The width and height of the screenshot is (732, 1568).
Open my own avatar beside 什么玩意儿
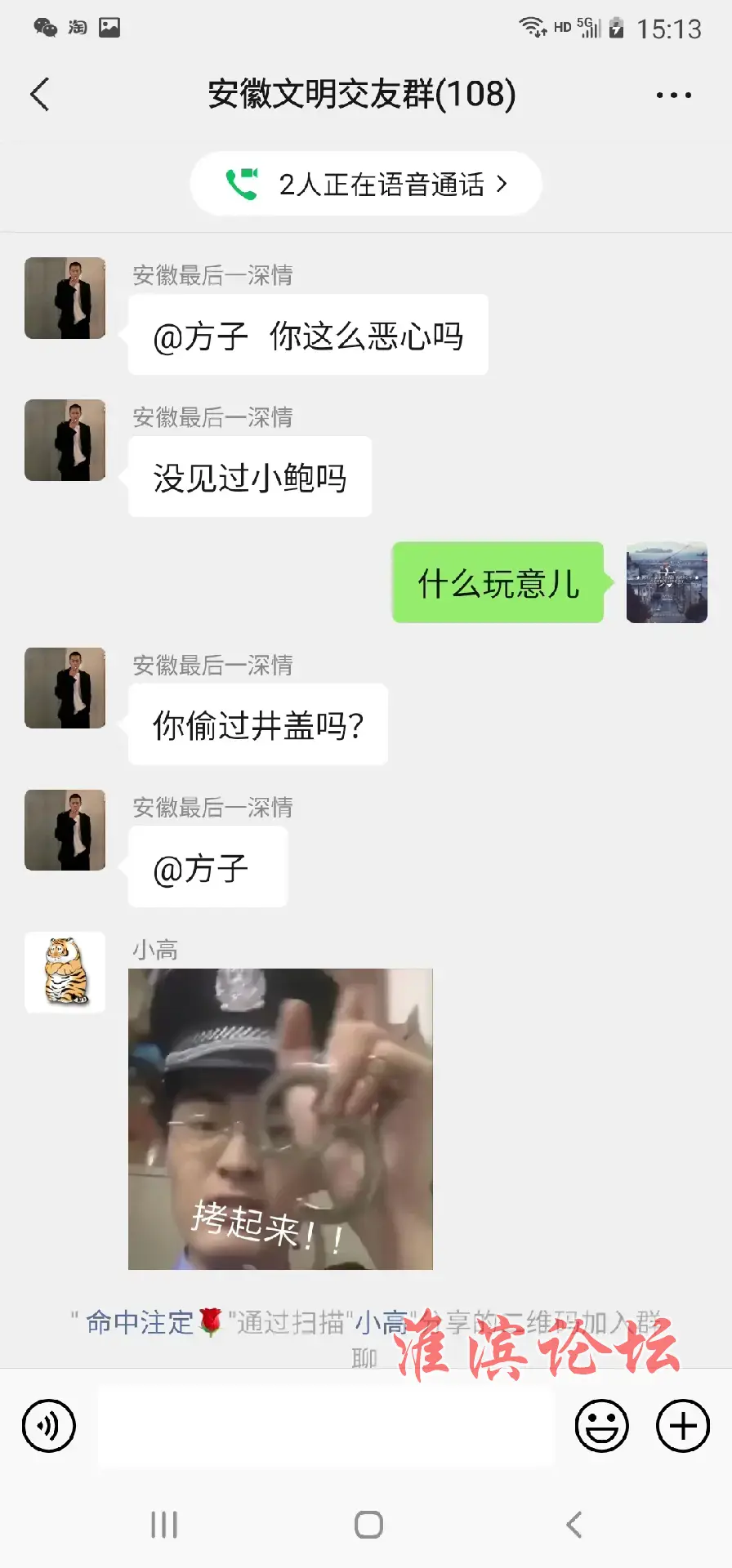pyautogui.click(x=667, y=582)
